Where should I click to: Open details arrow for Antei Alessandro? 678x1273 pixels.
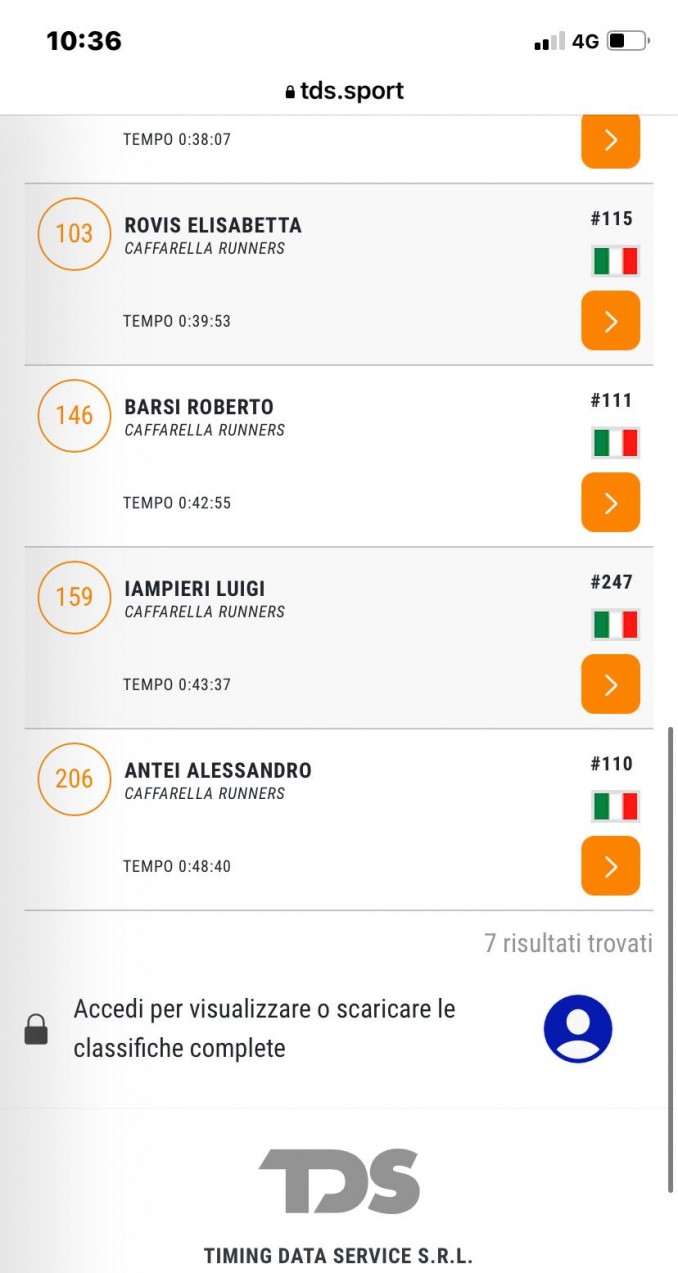(x=610, y=866)
